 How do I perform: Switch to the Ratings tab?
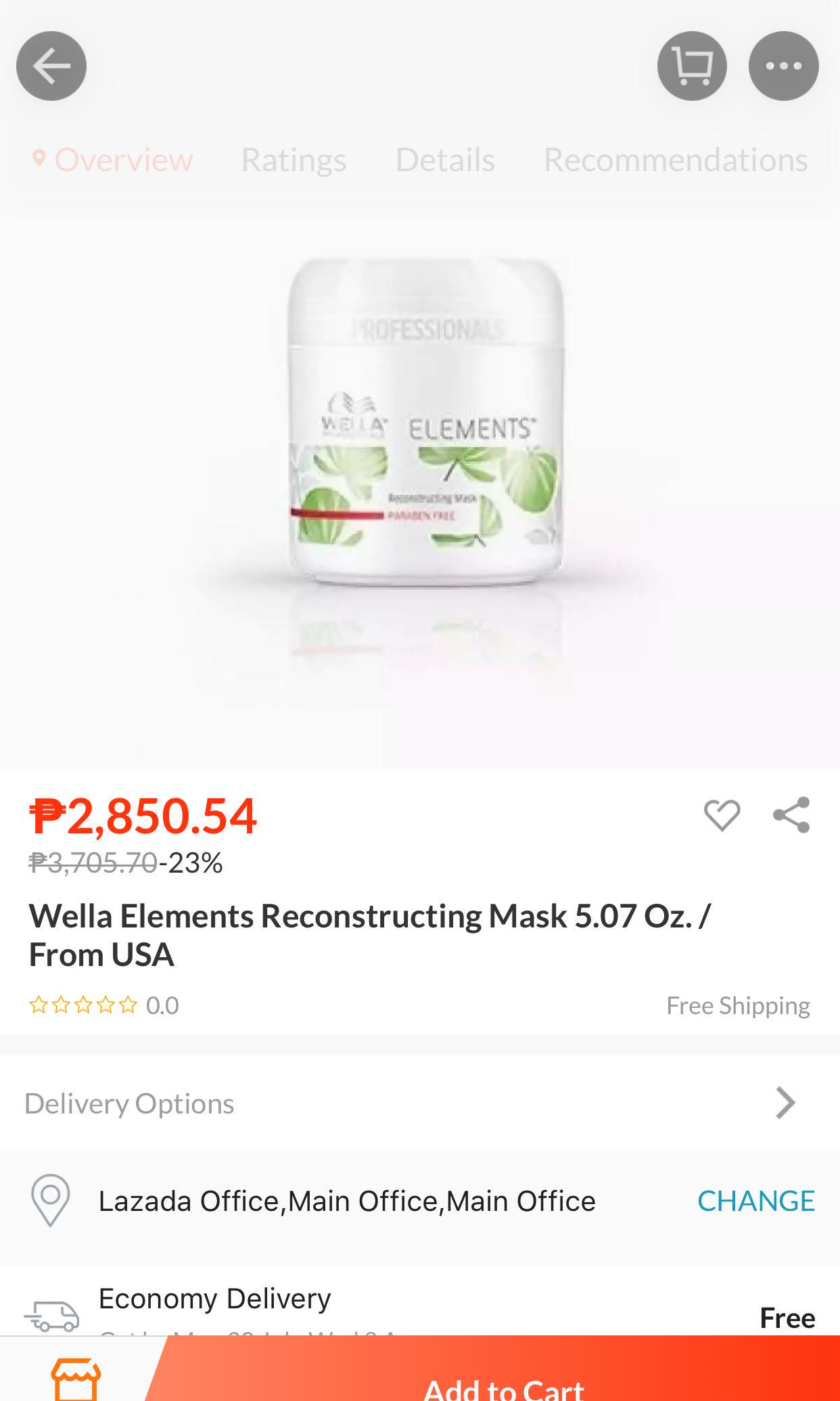click(x=294, y=160)
